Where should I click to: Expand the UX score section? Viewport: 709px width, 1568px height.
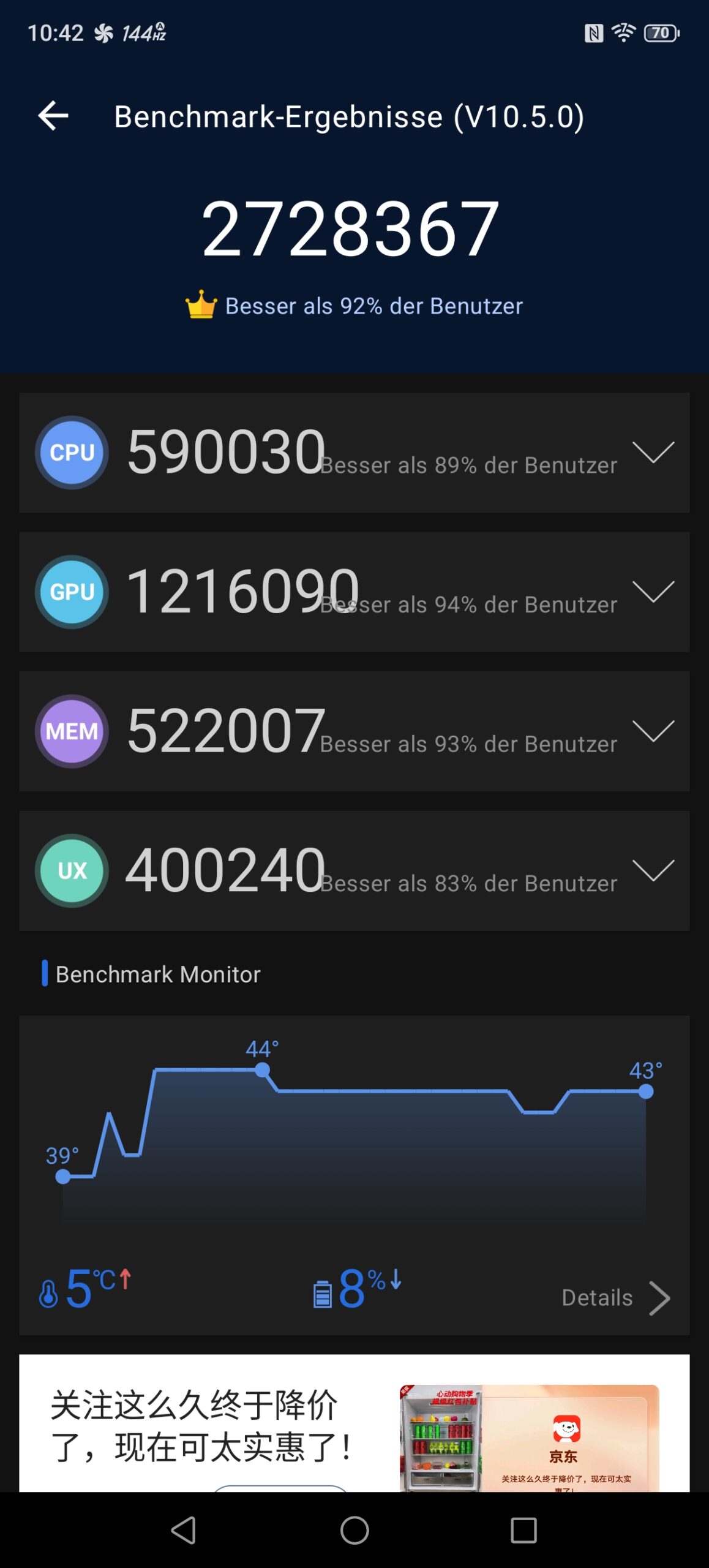[x=653, y=870]
